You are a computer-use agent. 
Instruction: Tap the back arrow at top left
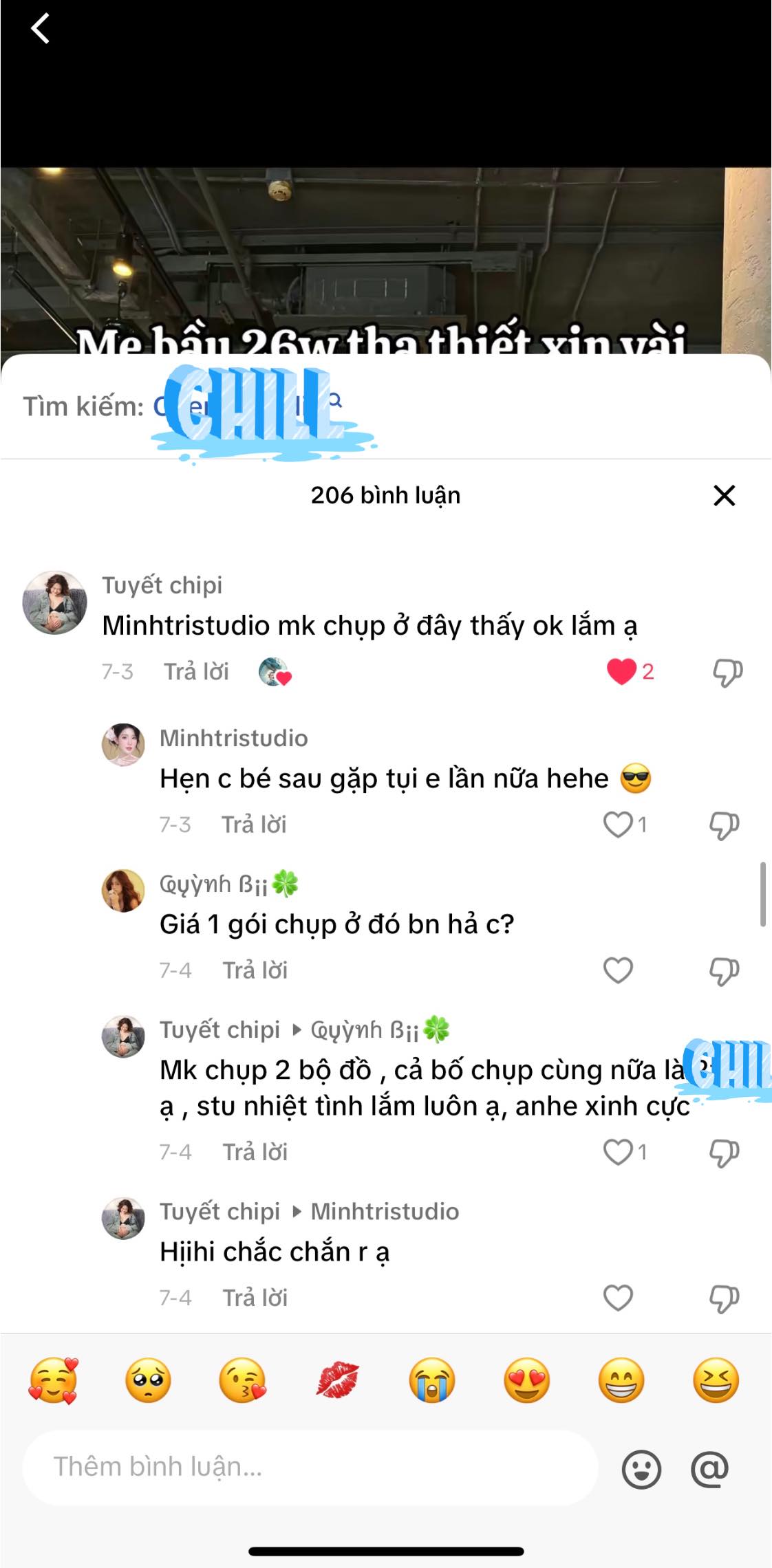(39, 28)
